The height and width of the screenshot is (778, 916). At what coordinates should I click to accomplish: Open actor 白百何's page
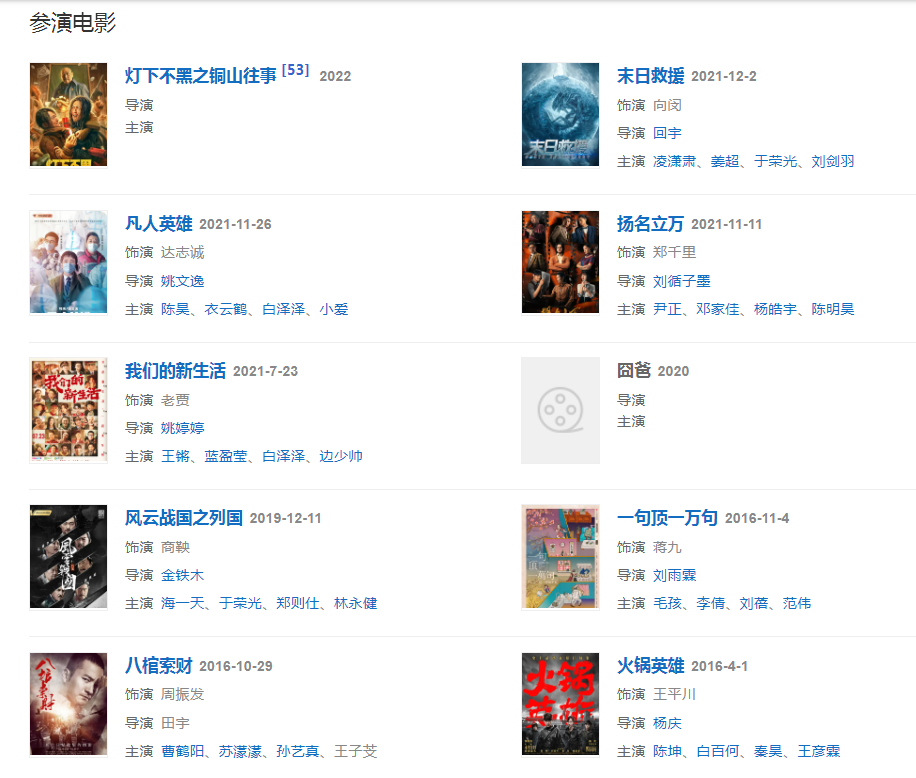(x=716, y=751)
